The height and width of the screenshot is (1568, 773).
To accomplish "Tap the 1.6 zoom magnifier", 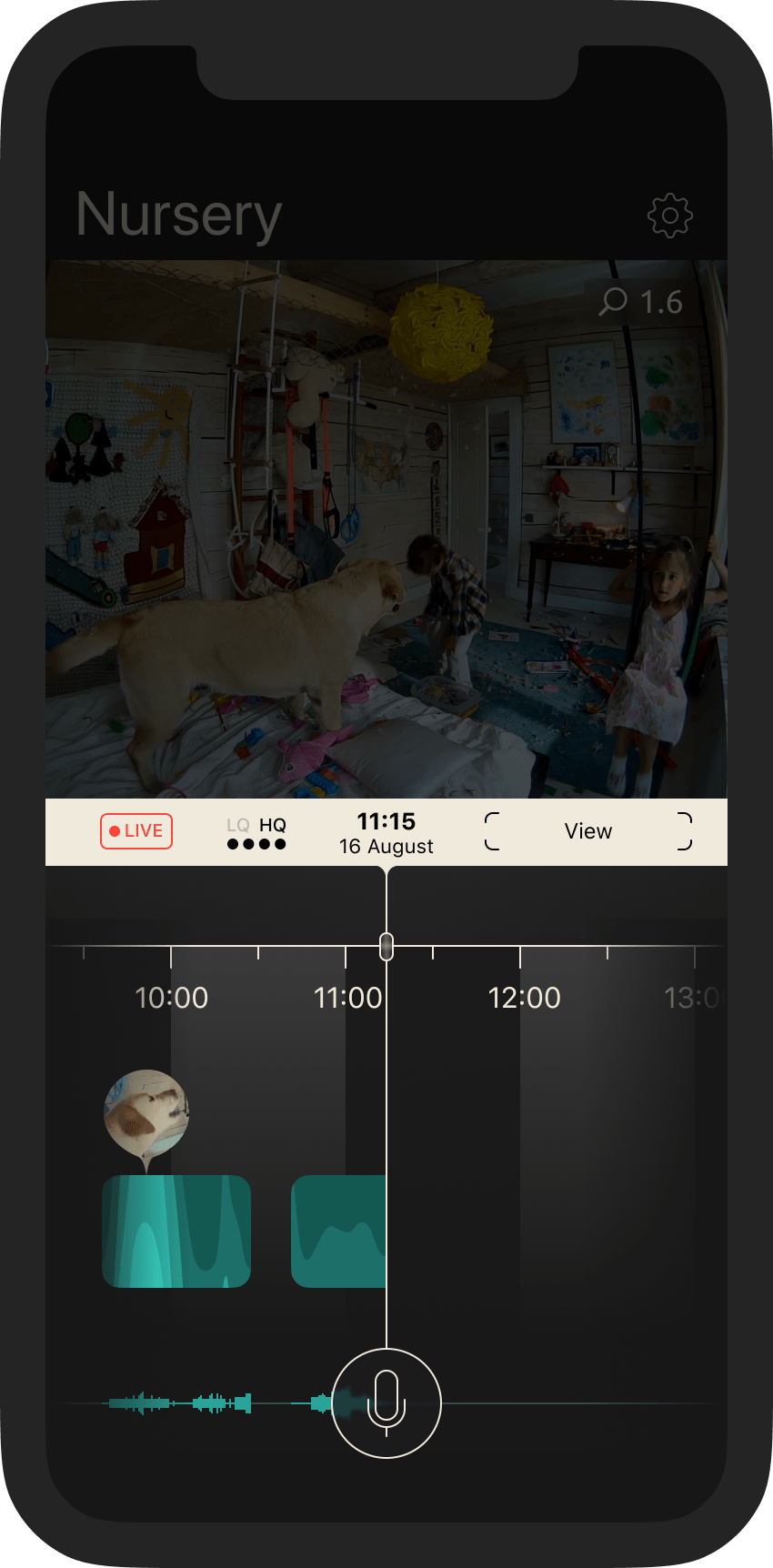I will [x=641, y=302].
